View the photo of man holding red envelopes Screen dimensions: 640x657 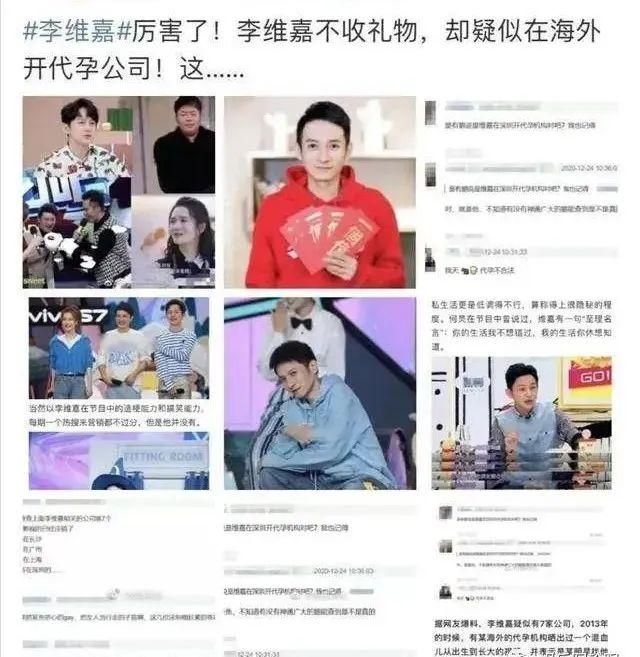click(x=319, y=192)
